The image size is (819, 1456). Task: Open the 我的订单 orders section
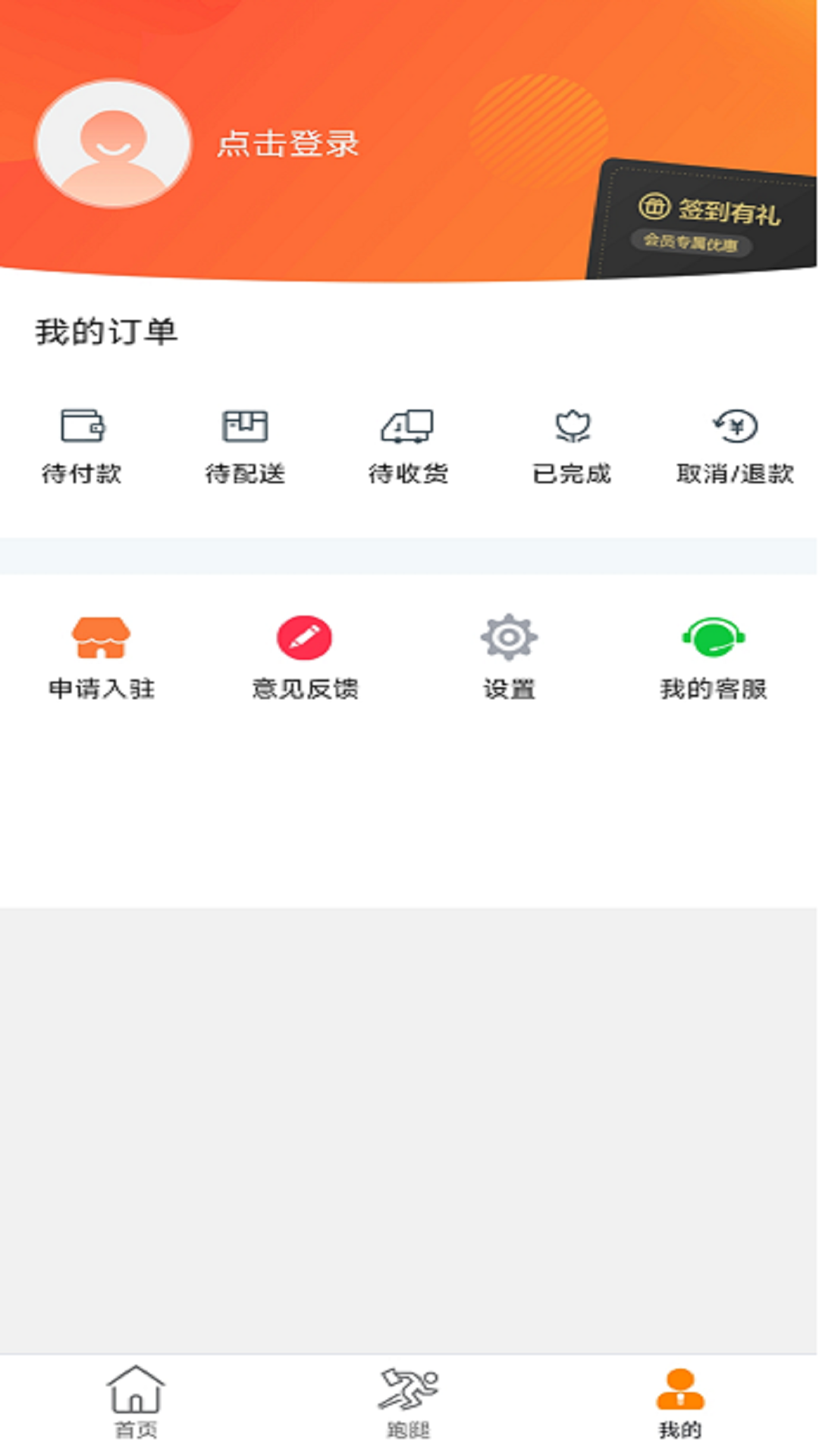tap(105, 331)
